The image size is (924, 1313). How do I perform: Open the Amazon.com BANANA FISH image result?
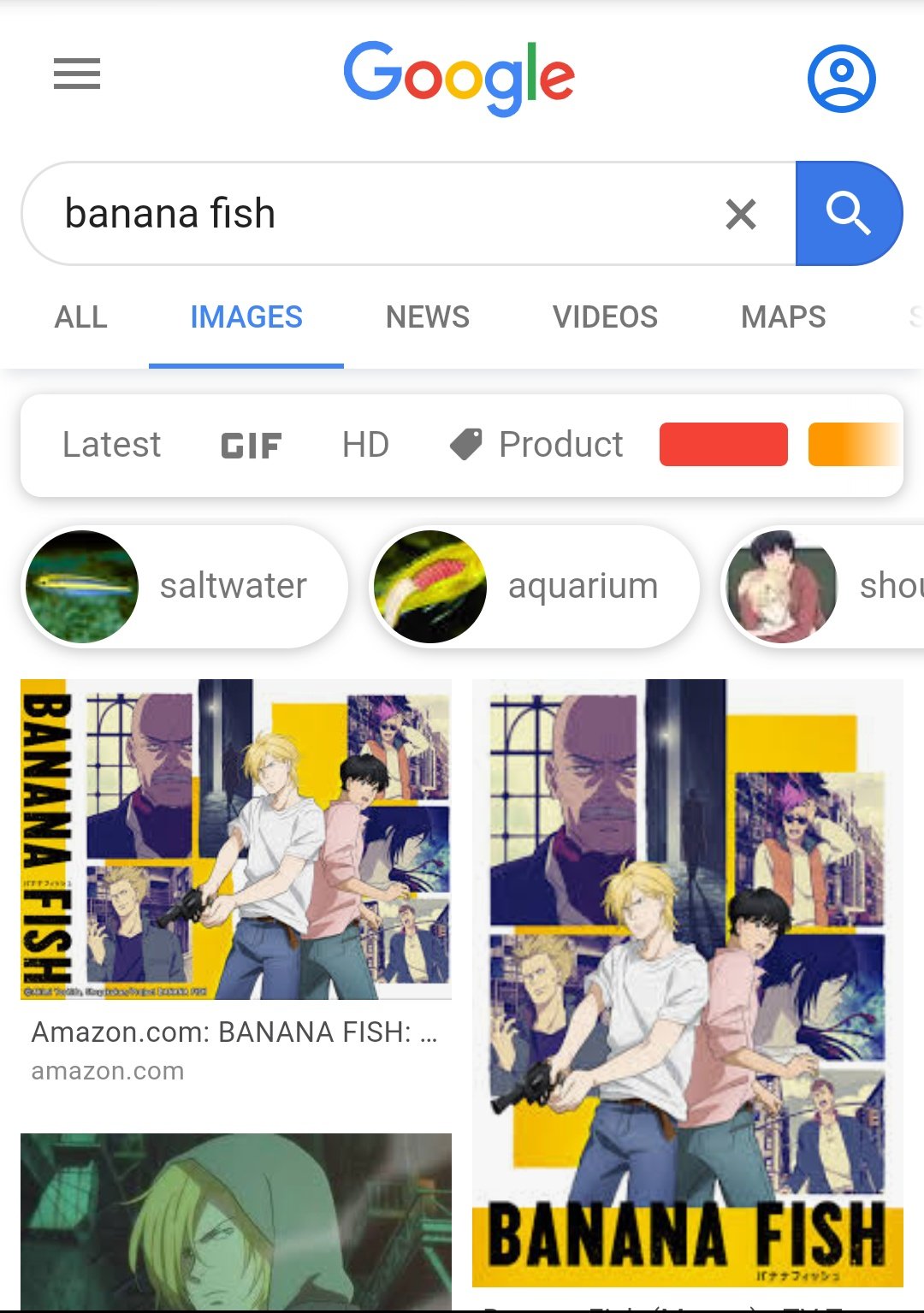[x=236, y=840]
